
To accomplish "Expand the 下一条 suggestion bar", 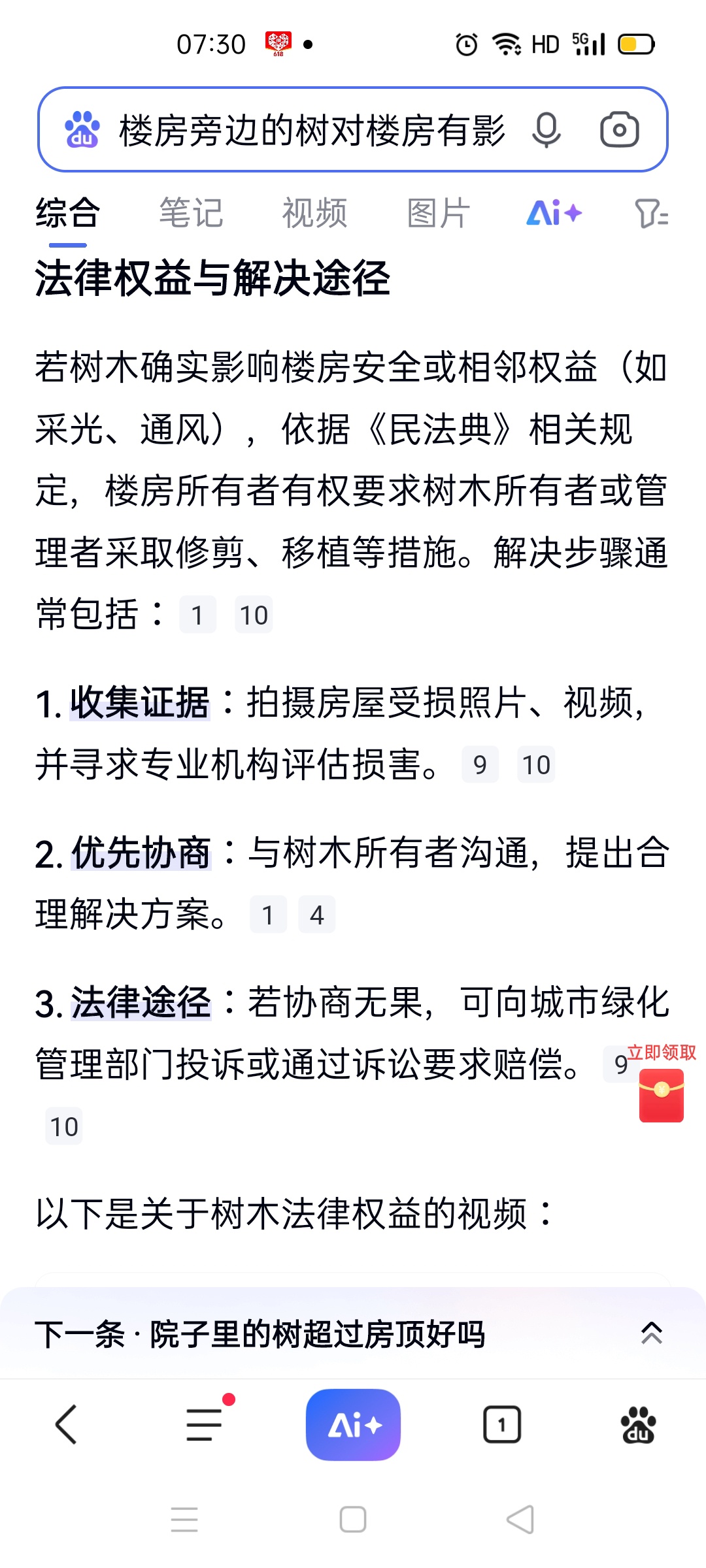I will (x=651, y=1333).
